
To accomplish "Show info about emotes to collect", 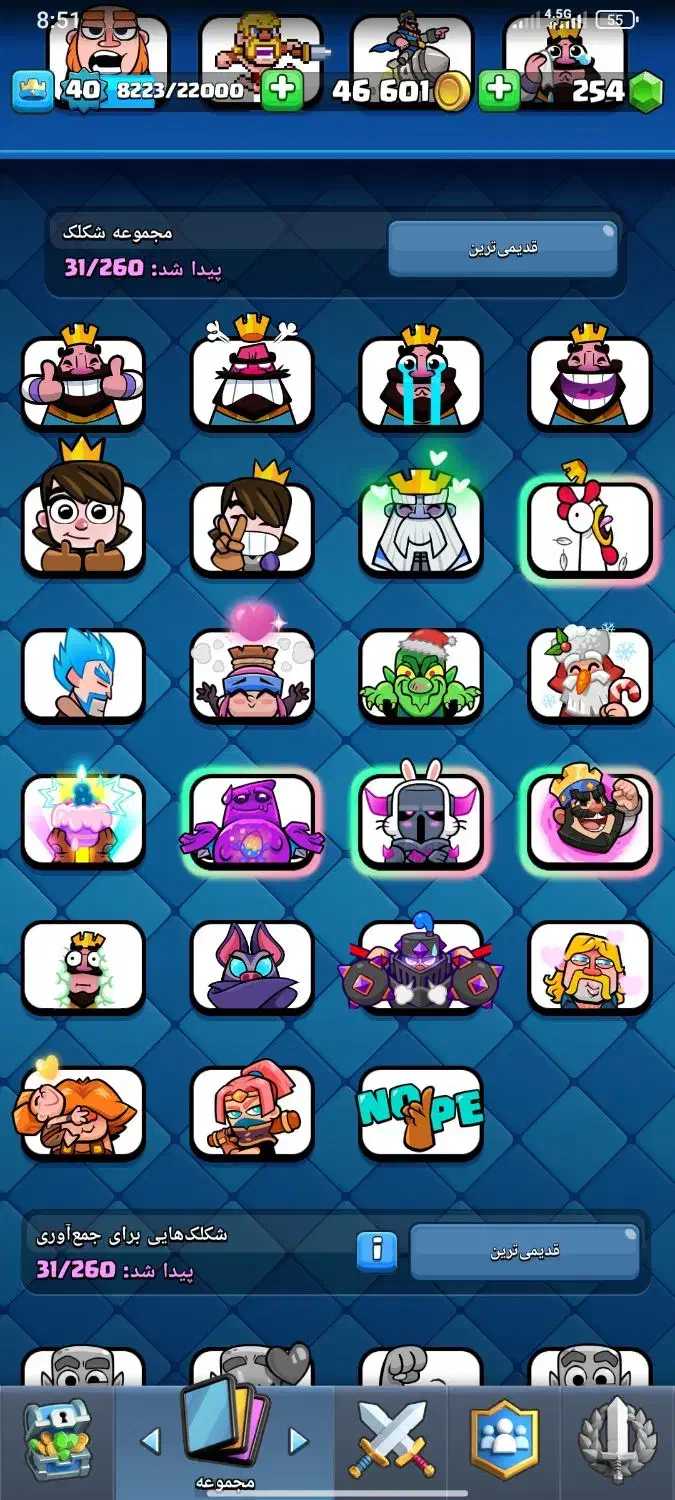I will tap(377, 1250).
